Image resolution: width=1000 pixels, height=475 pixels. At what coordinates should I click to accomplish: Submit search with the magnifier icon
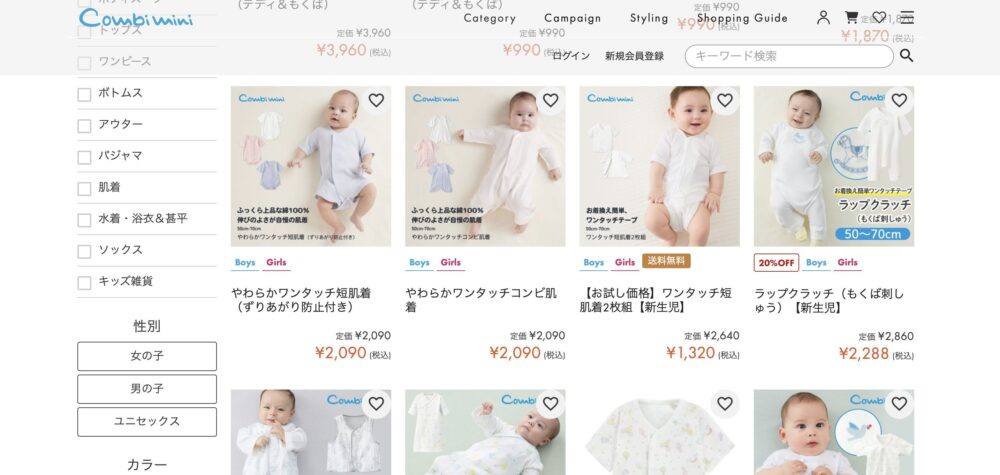point(907,56)
